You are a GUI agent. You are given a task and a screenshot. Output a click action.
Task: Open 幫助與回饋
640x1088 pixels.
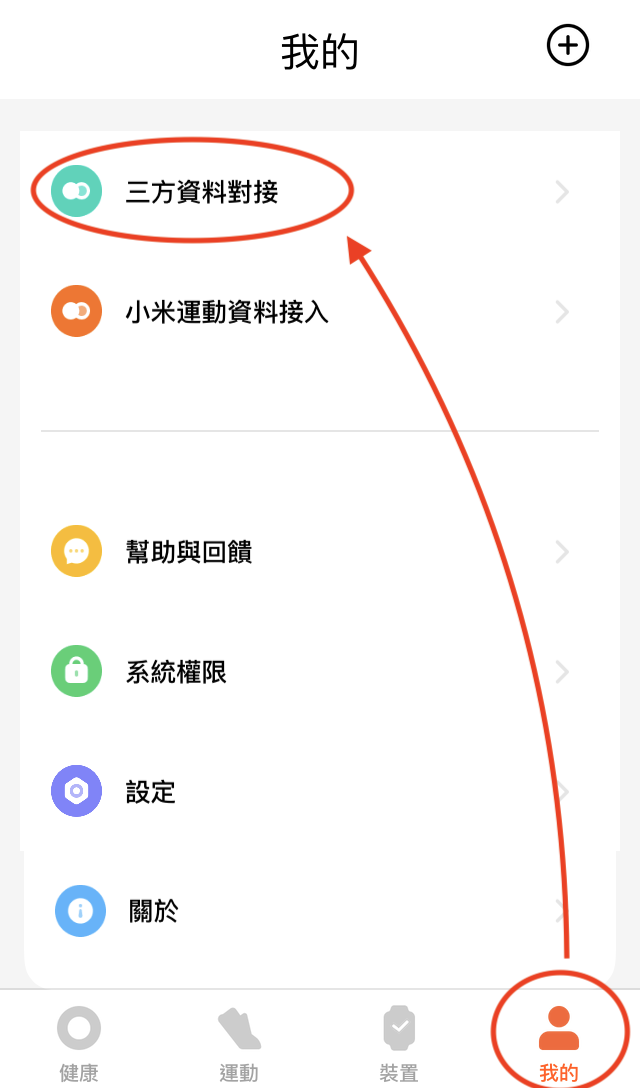[320, 552]
